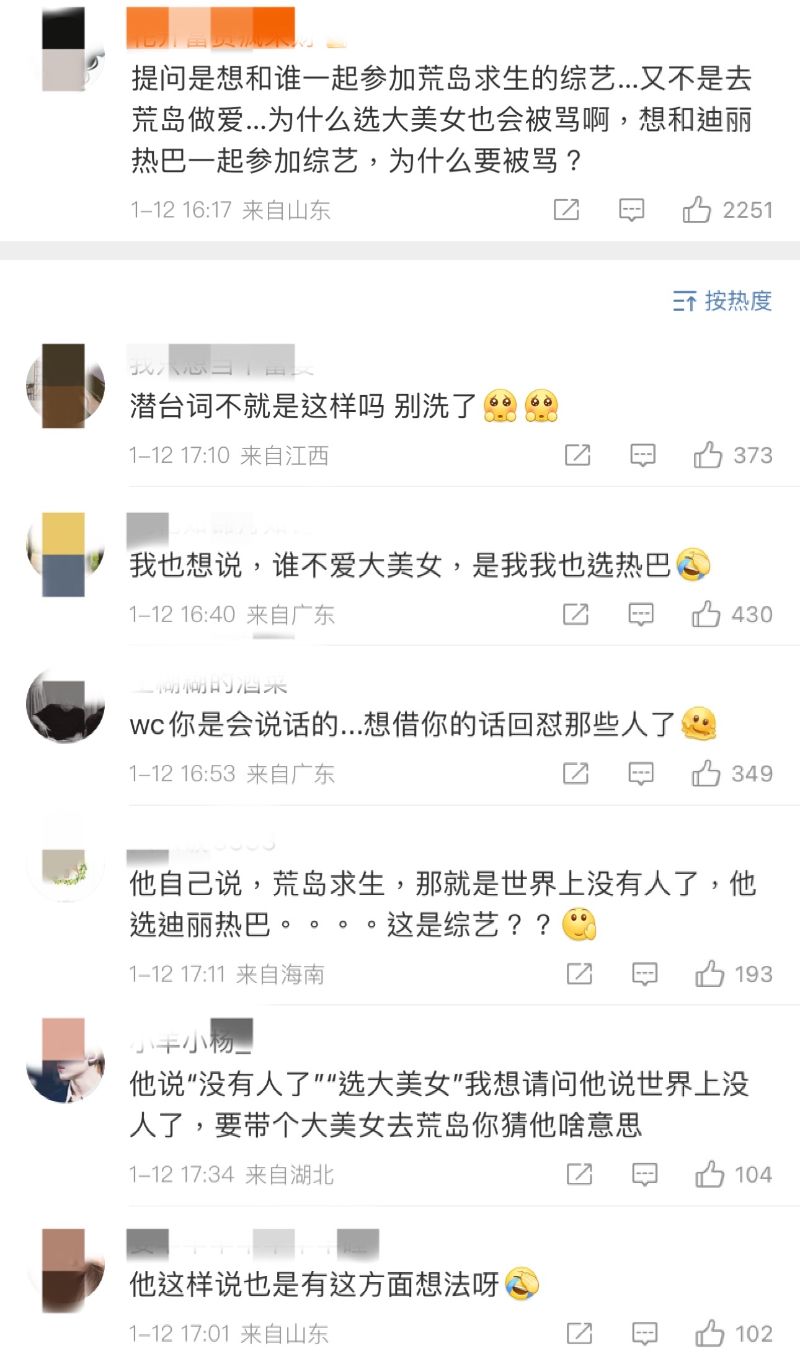Repost the reply posted at 16:53
This screenshot has height=1356, width=800.
575,773
